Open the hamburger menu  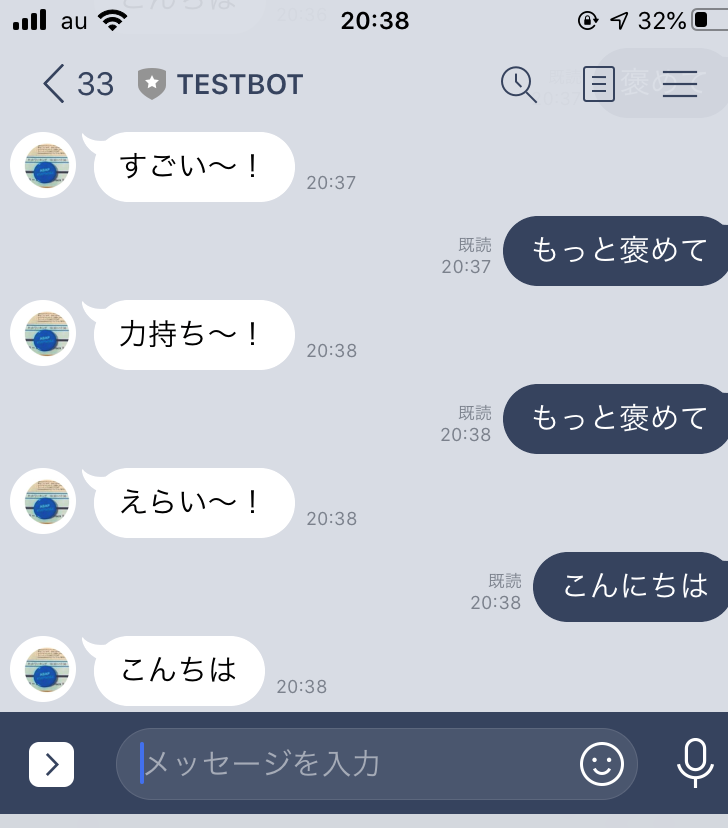[680, 84]
